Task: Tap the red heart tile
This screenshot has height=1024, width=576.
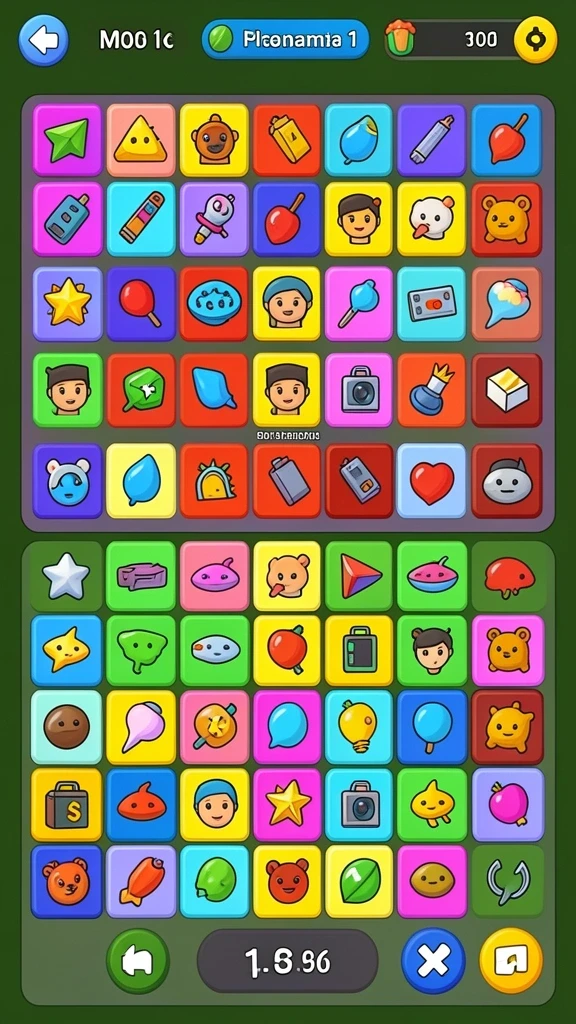Action: (x=432, y=481)
